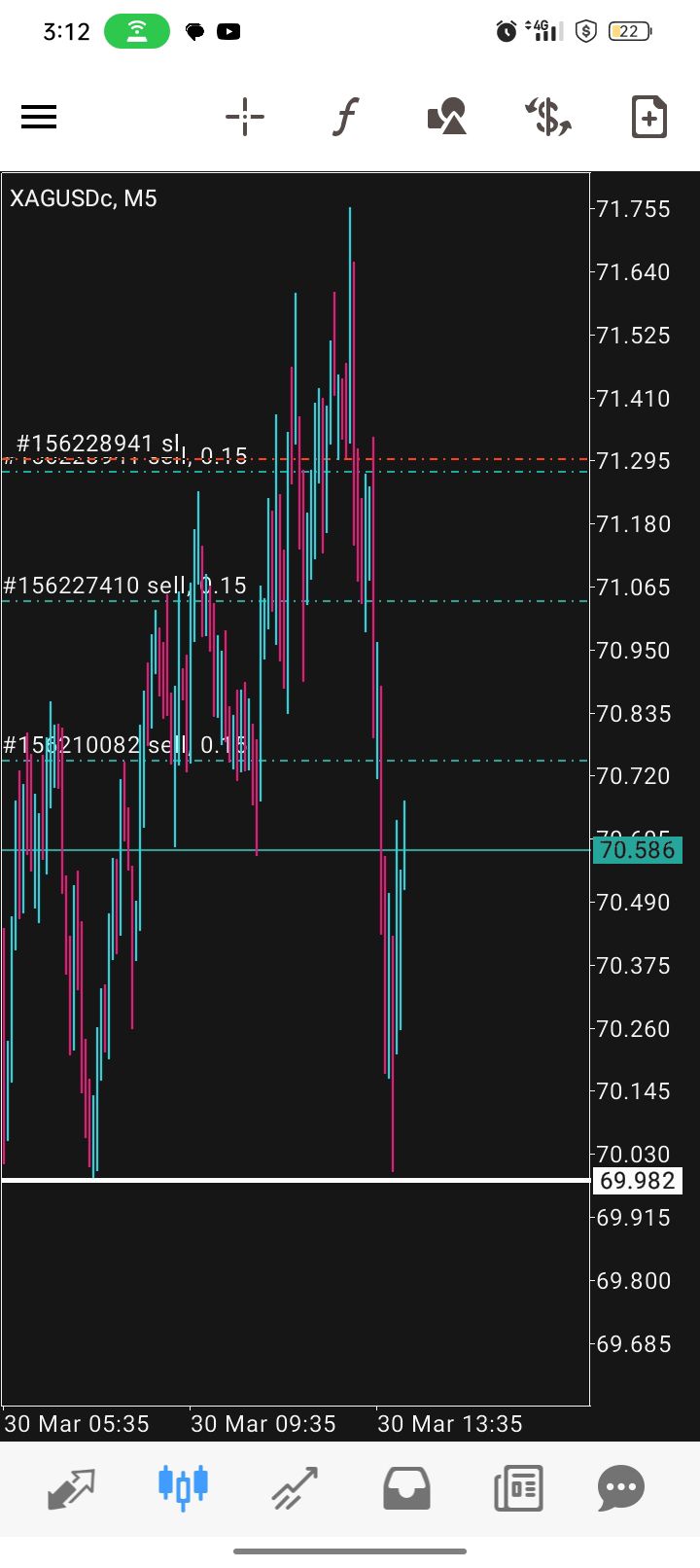Create a new order

pos(648,118)
